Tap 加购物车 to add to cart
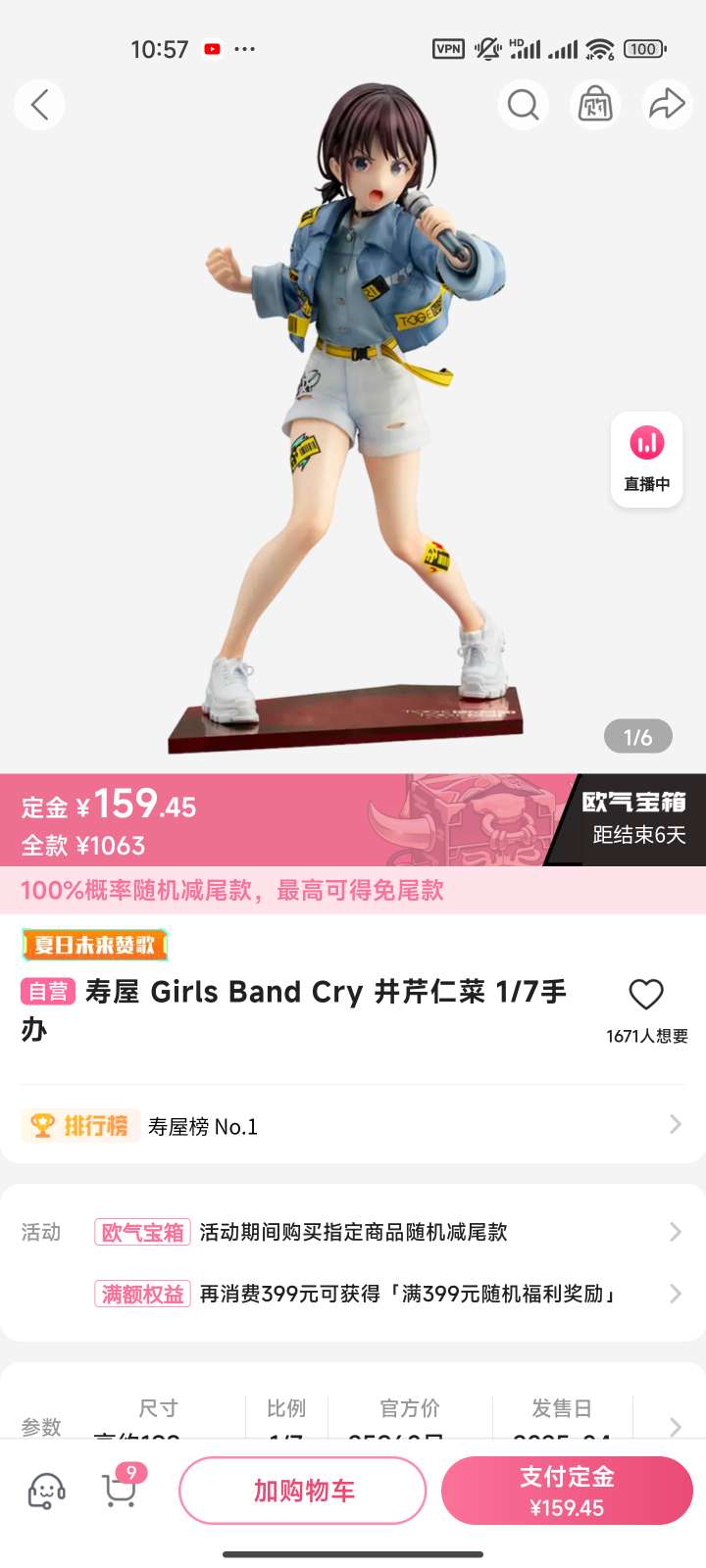The width and height of the screenshot is (706, 1568). [x=303, y=1491]
